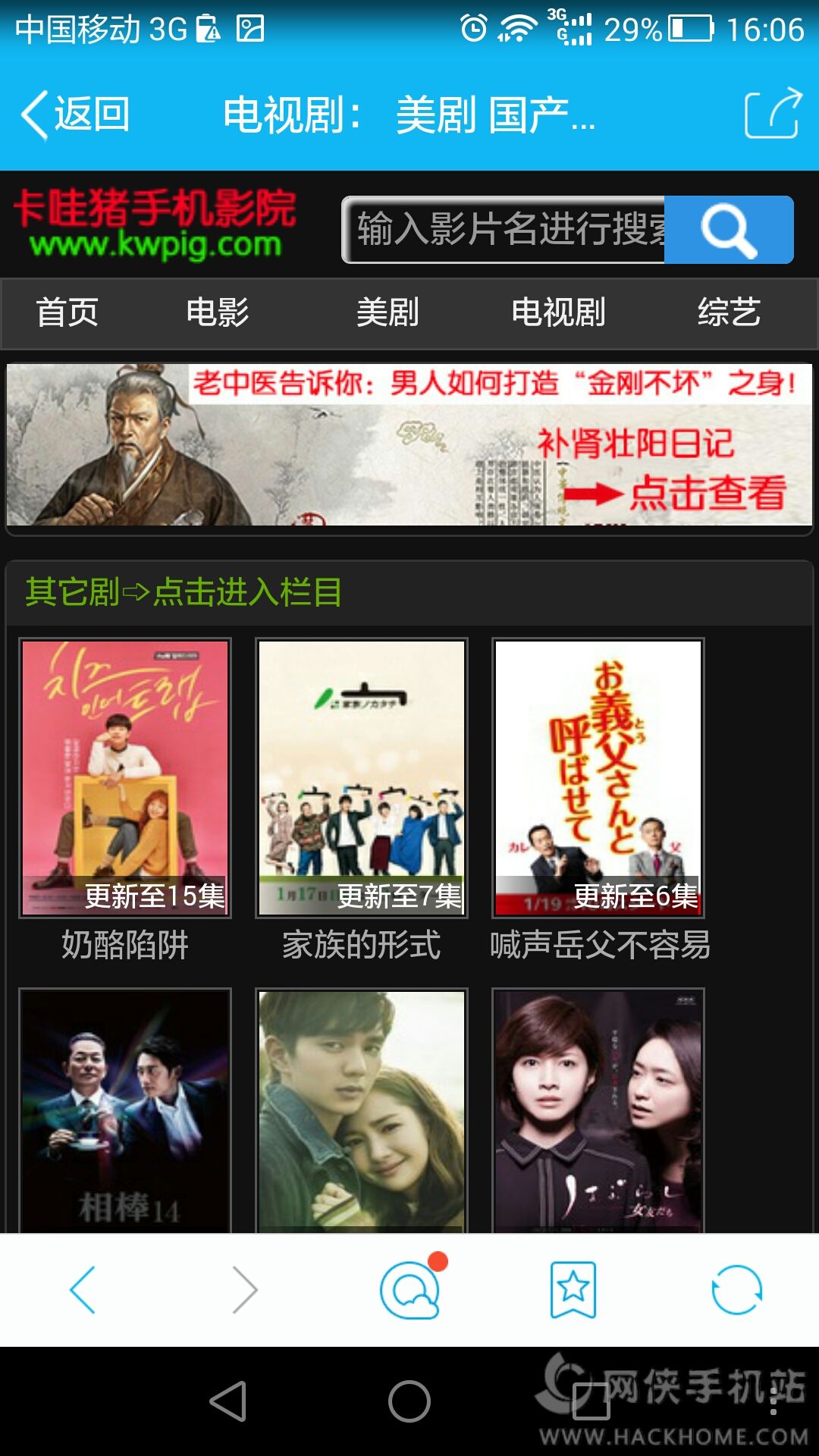The image size is (819, 1456).
Task: Go to the 电视剧 tab
Action: (x=558, y=312)
